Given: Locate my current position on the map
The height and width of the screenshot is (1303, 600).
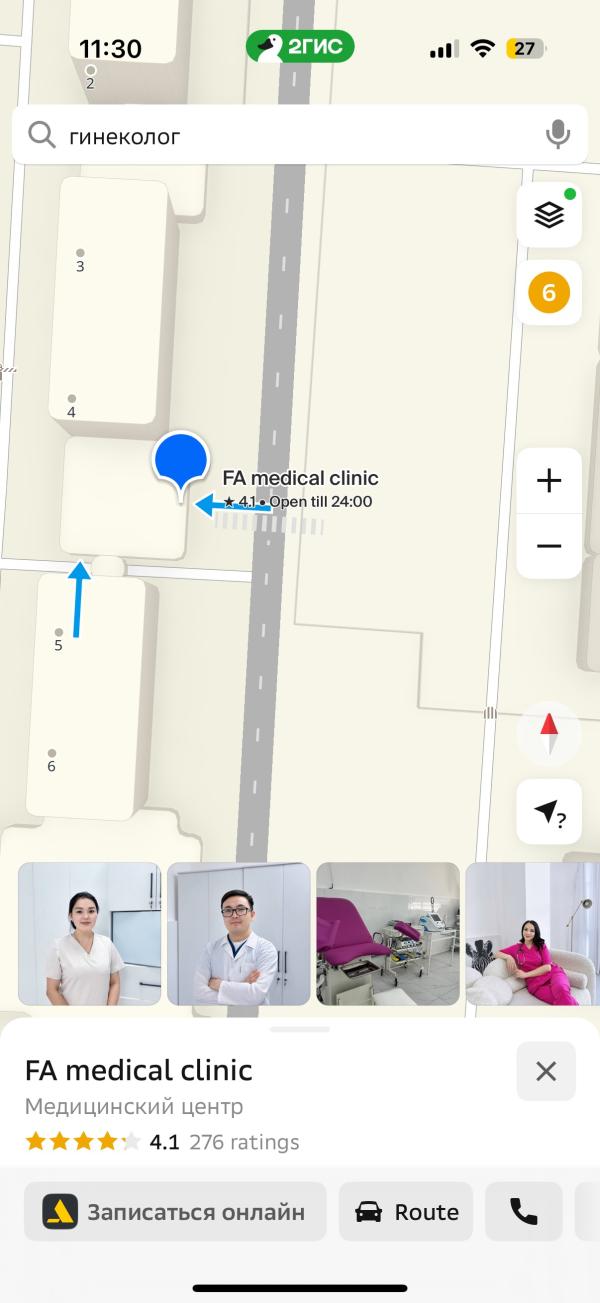Looking at the screenshot, I should click(549, 812).
